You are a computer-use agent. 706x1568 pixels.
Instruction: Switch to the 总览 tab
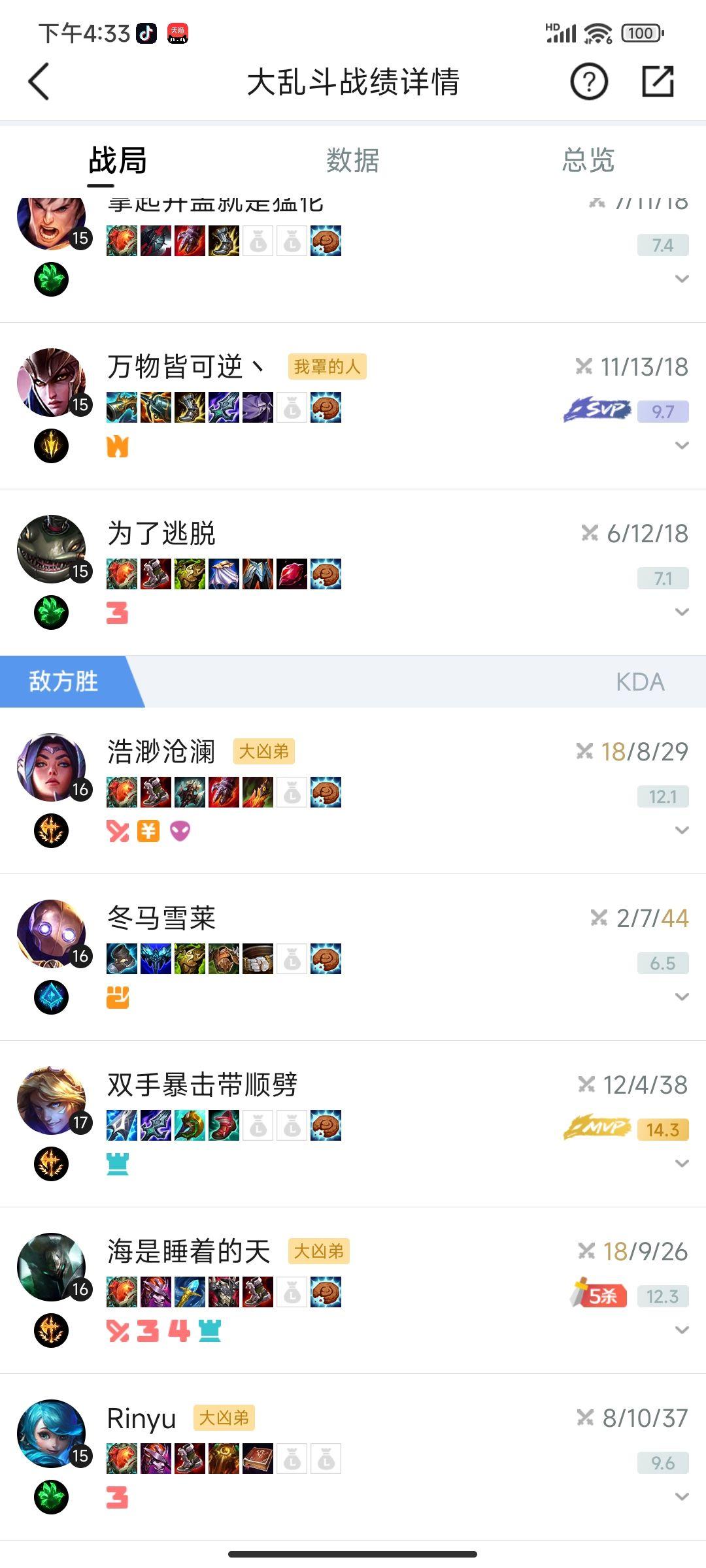588,160
